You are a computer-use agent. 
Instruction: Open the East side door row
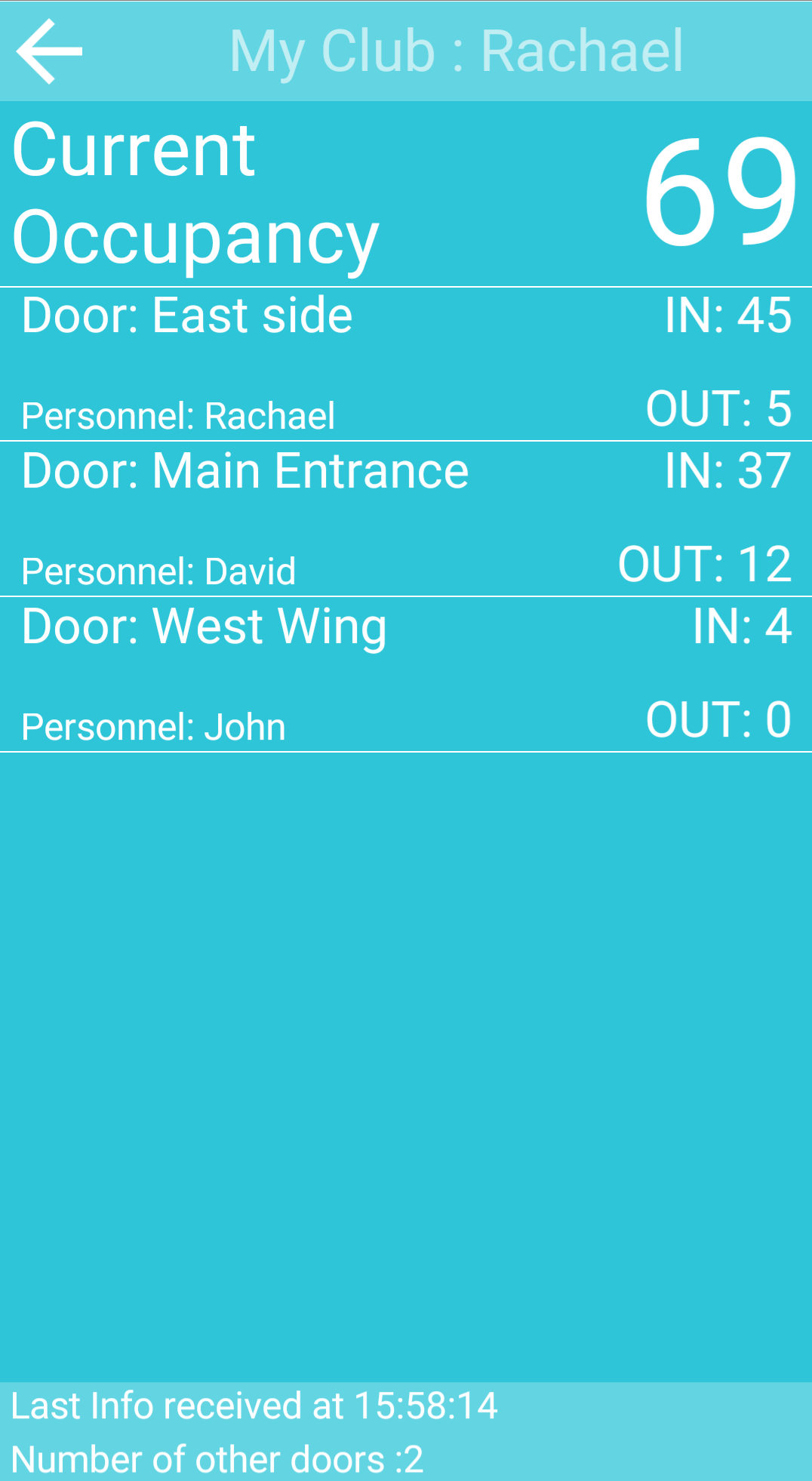tap(406, 364)
